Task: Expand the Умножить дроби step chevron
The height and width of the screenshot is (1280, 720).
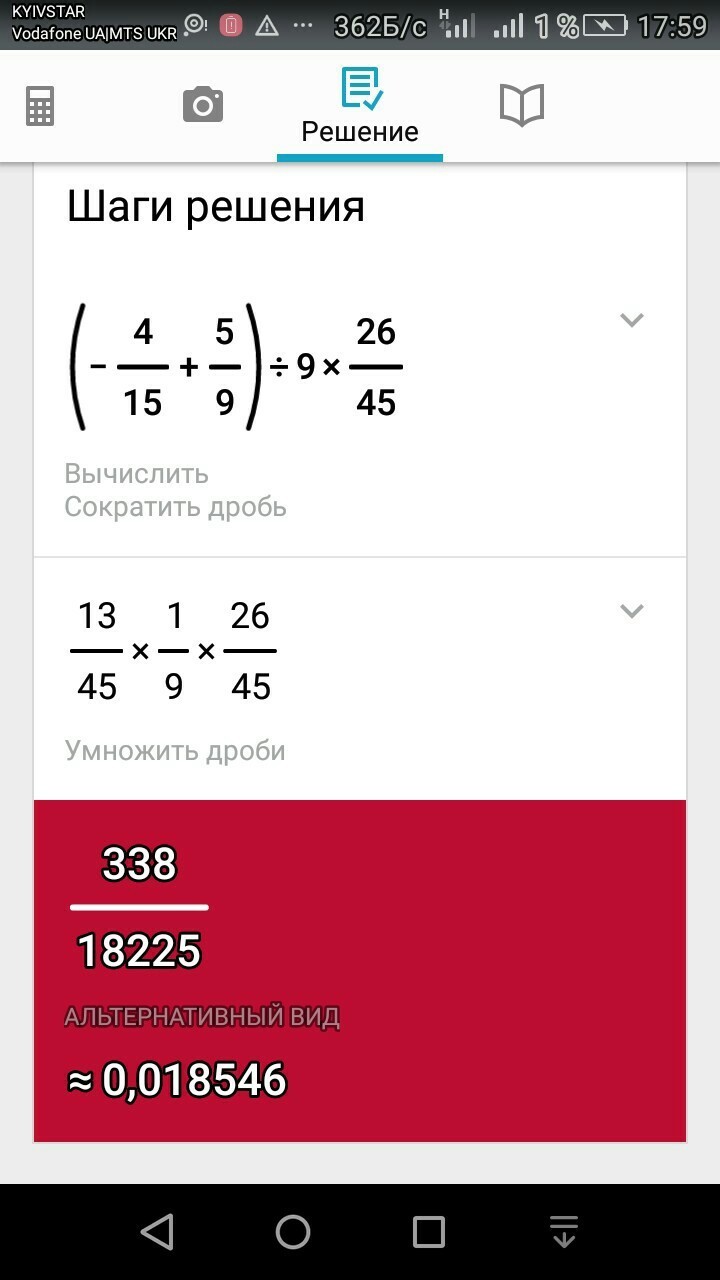Action: pos(631,611)
